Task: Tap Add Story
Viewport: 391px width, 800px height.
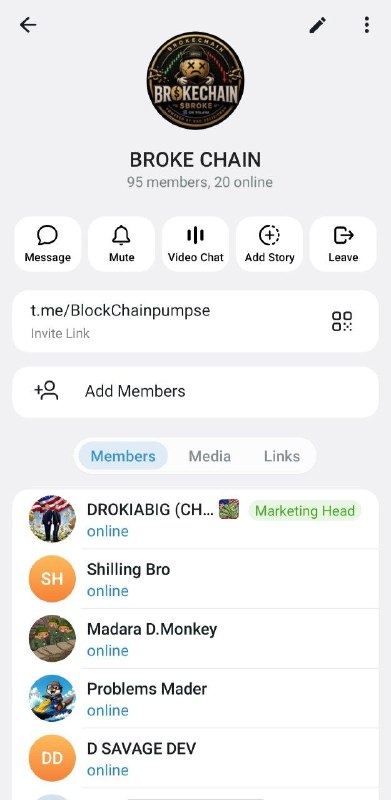Action: pyautogui.click(x=270, y=244)
